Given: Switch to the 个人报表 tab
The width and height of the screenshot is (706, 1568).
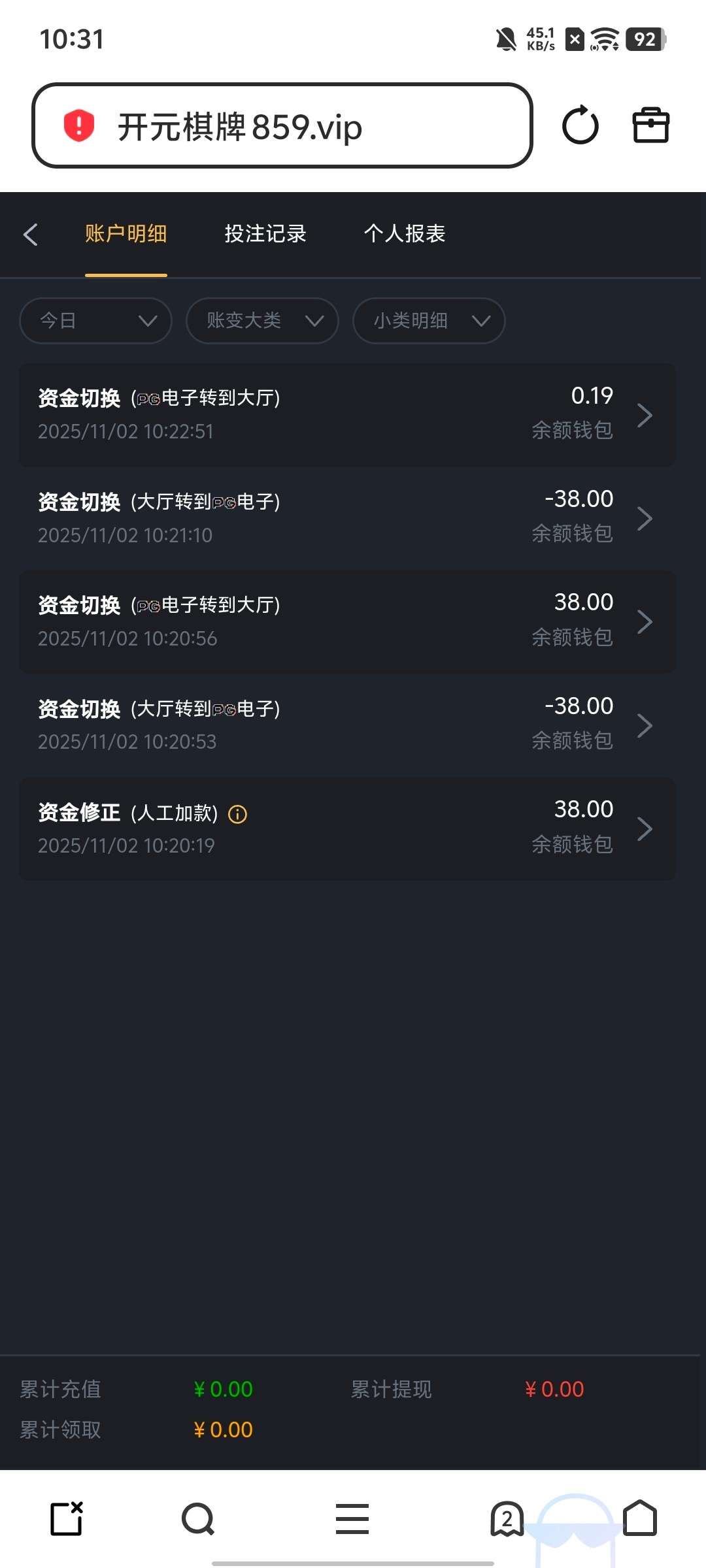Looking at the screenshot, I should pos(405,234).
